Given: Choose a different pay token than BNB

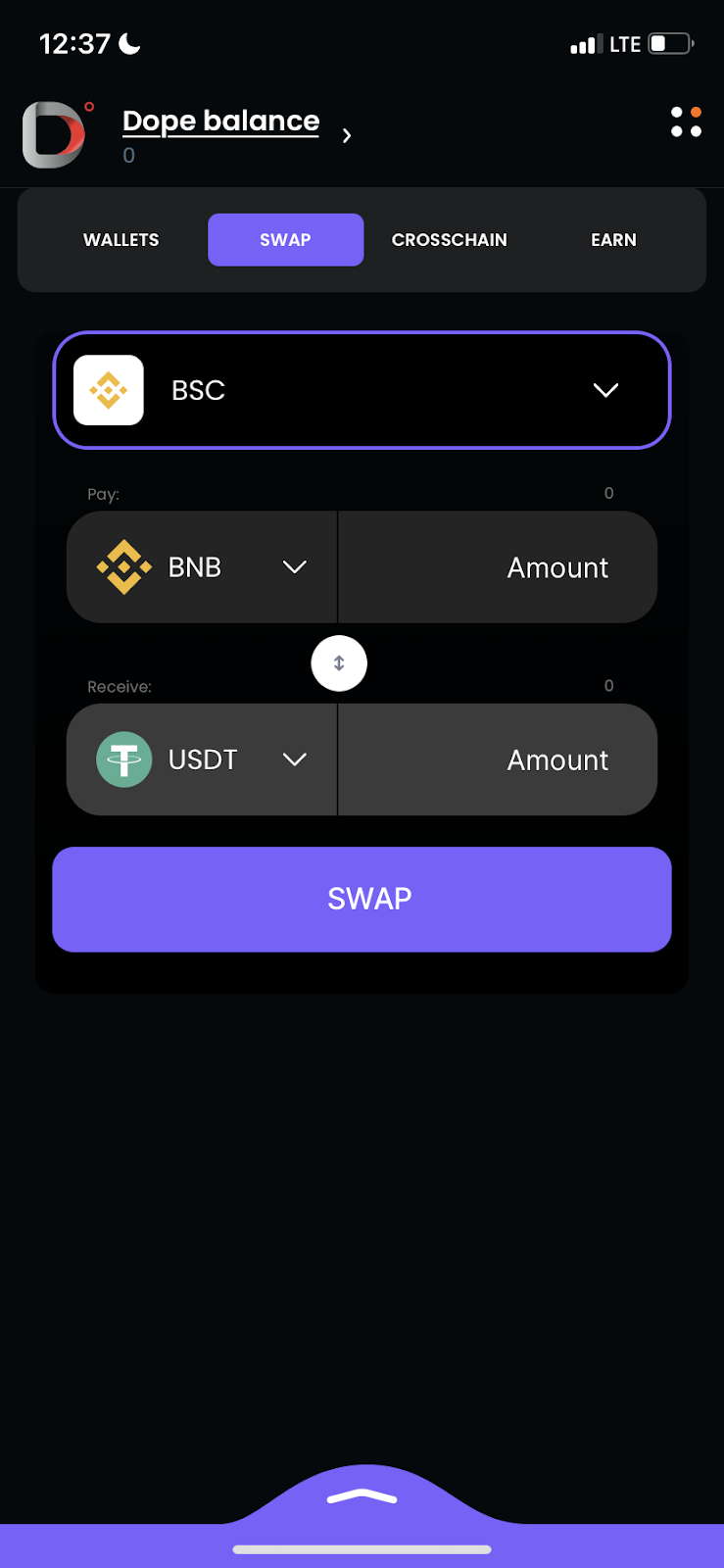Looking at the screenshot, I should (202, 567).
